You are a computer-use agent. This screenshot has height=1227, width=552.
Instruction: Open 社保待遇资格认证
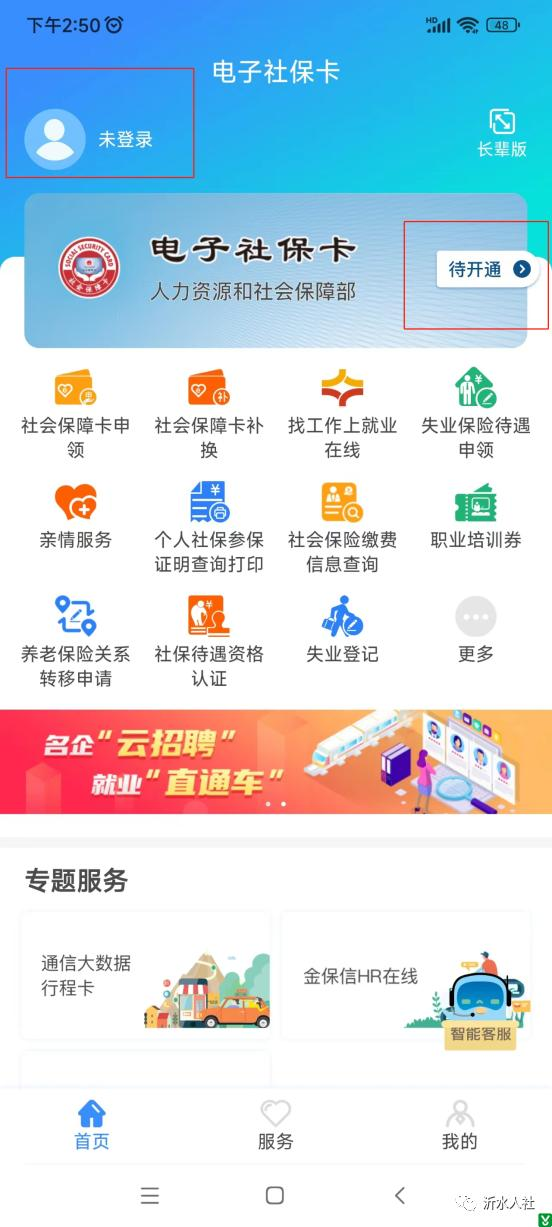tap(209, 641)
